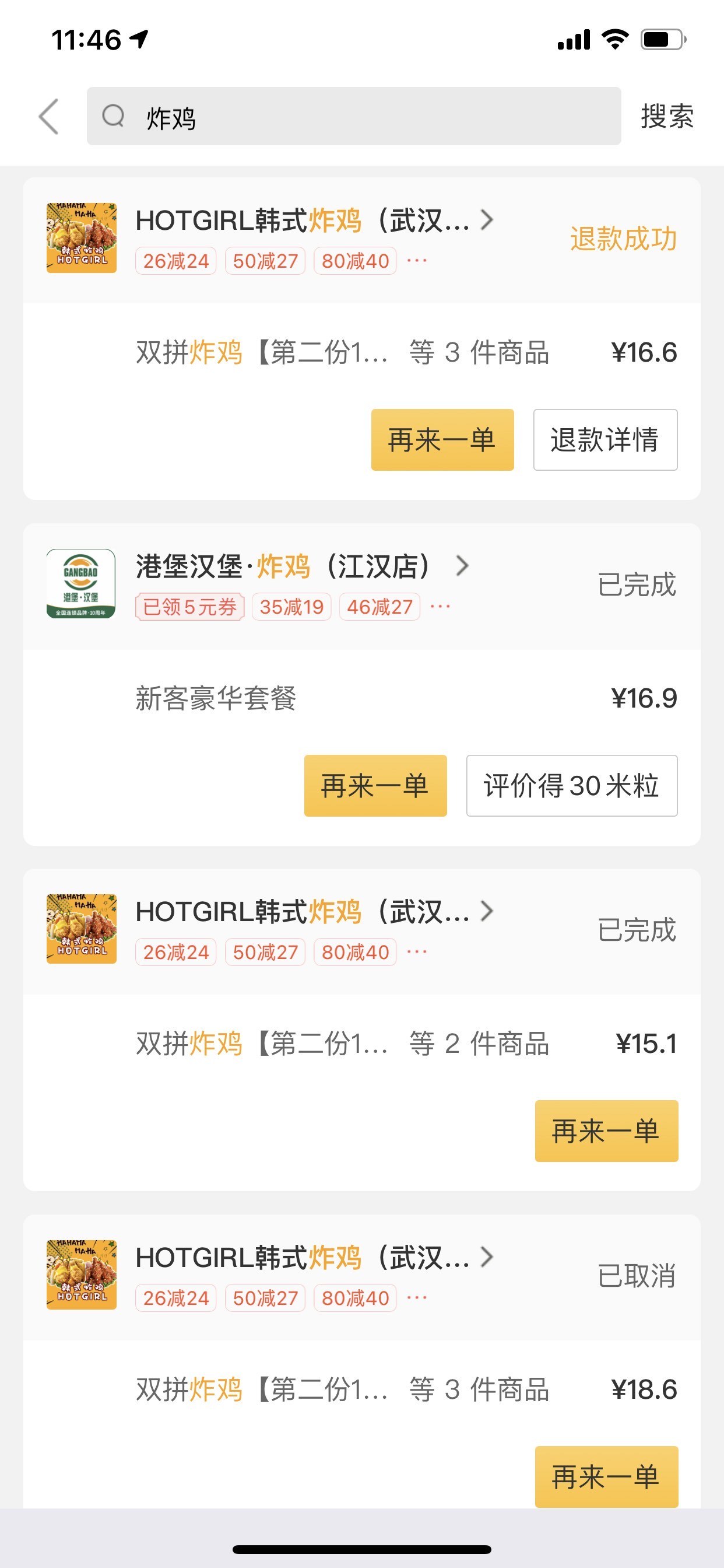Open the 新客豪华套餐 order details
The image size is (724, 1568).
[x=362, y=698]
